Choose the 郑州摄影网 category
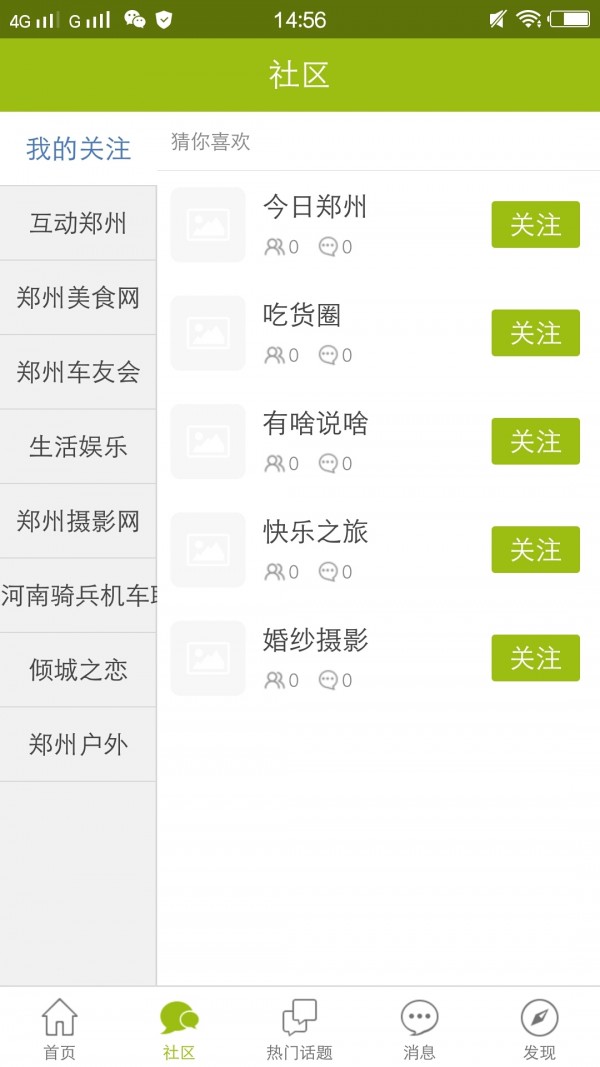600x1067 pixels. coord(78,521)
